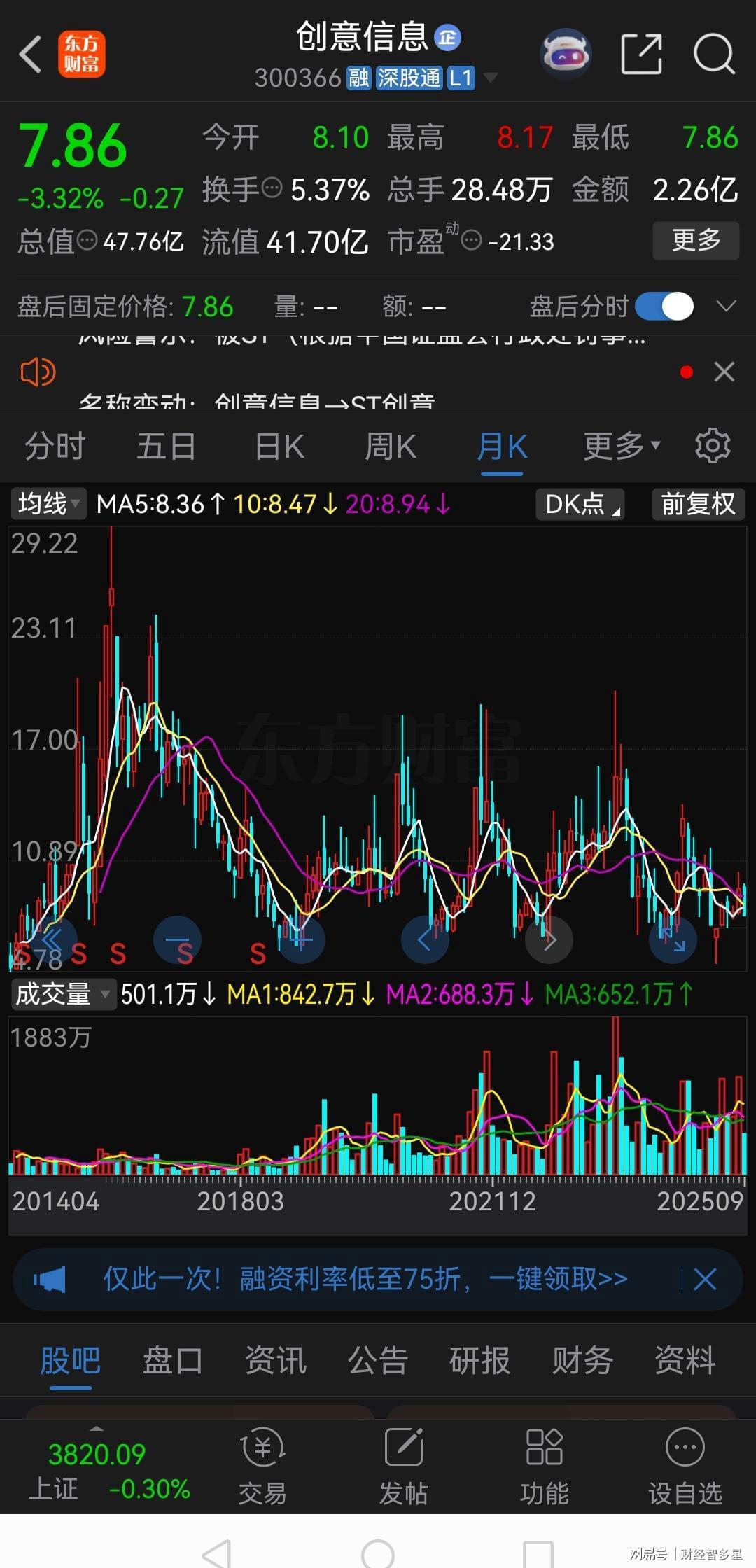
Task: Change the 前复权 adjustment option
Action: [697, 504]
